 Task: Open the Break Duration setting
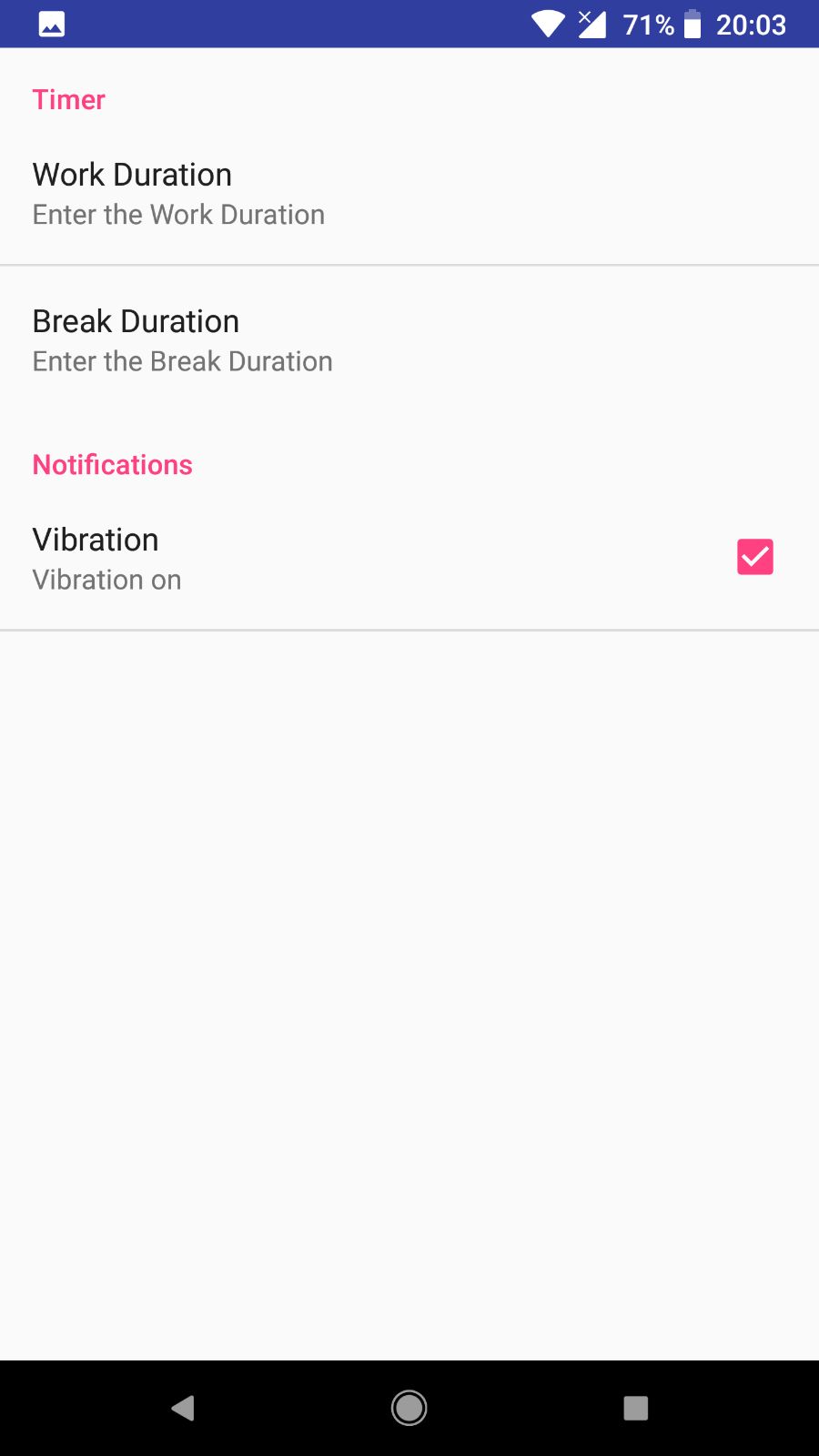[409, 339]
